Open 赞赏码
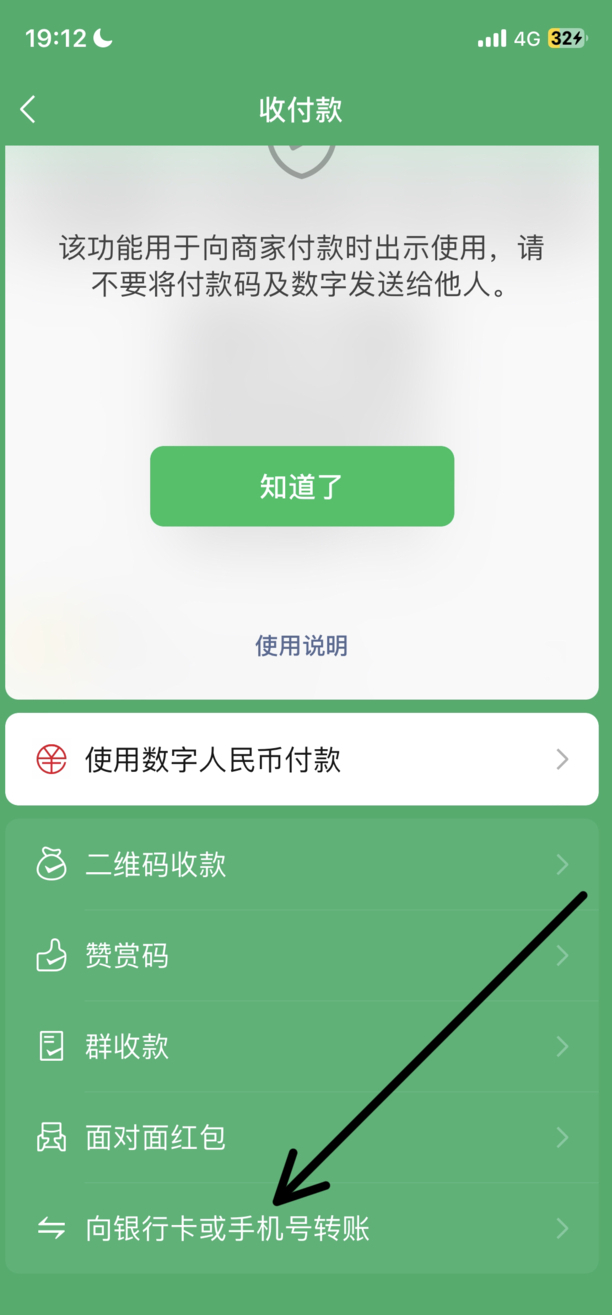Image resolution: width=612 pixels, height=1315 pixels. [x=301, y=956]
